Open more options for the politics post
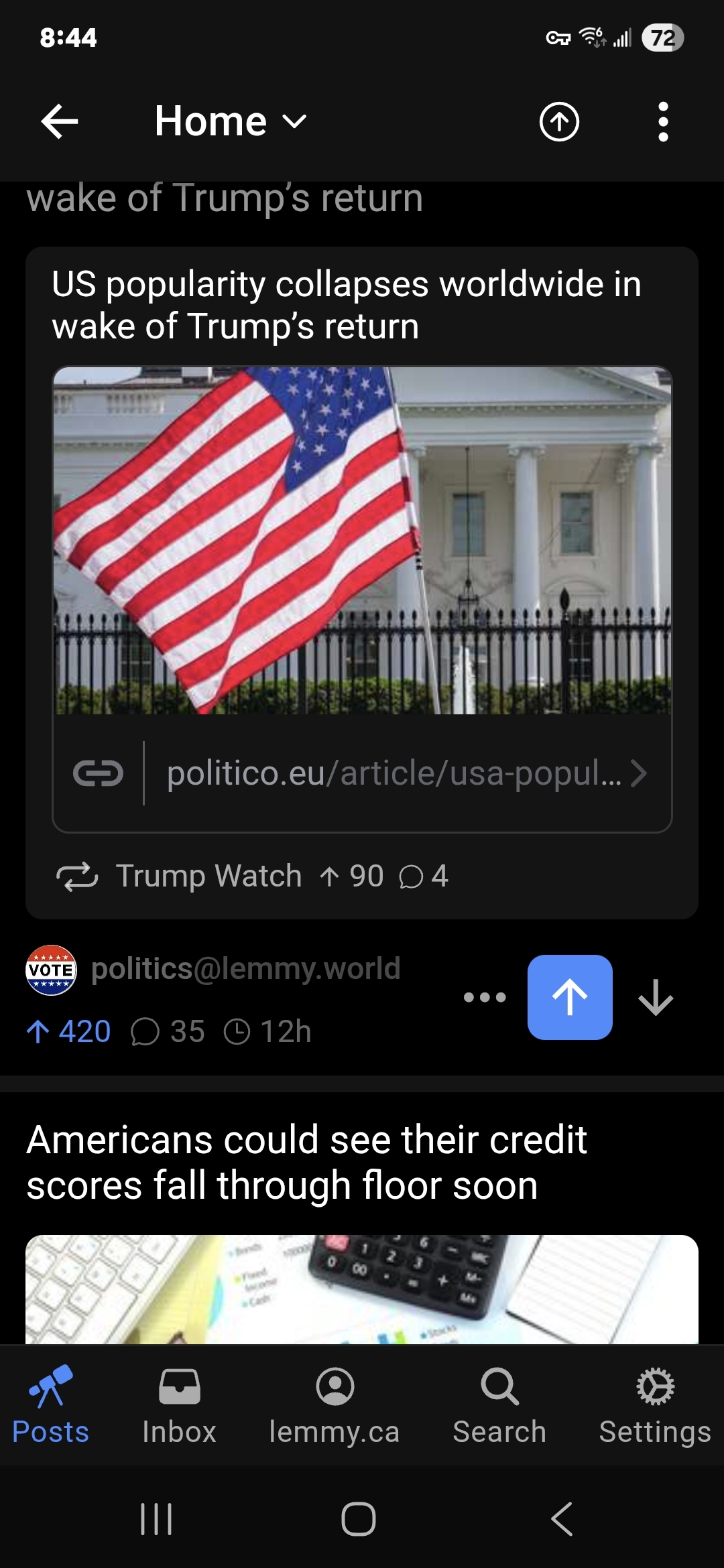Screen dimensions: 724x1568 click(x=485, y=997)
